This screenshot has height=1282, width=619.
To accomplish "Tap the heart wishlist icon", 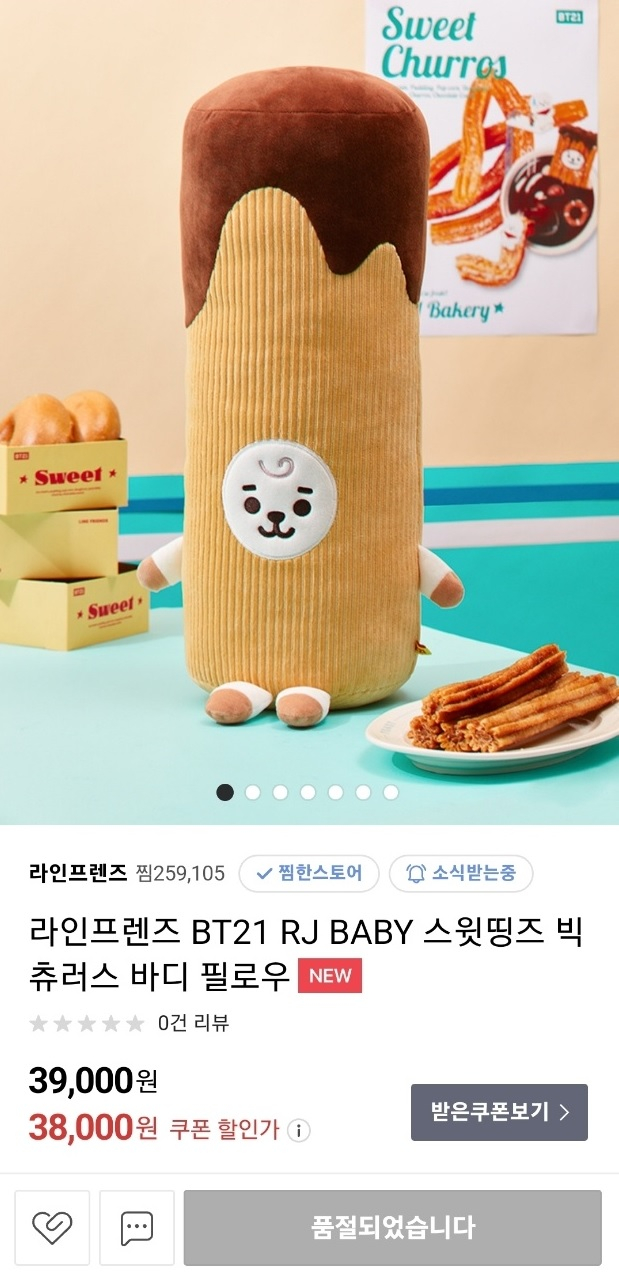I will pyautogui.click(x=52, y=1227).
